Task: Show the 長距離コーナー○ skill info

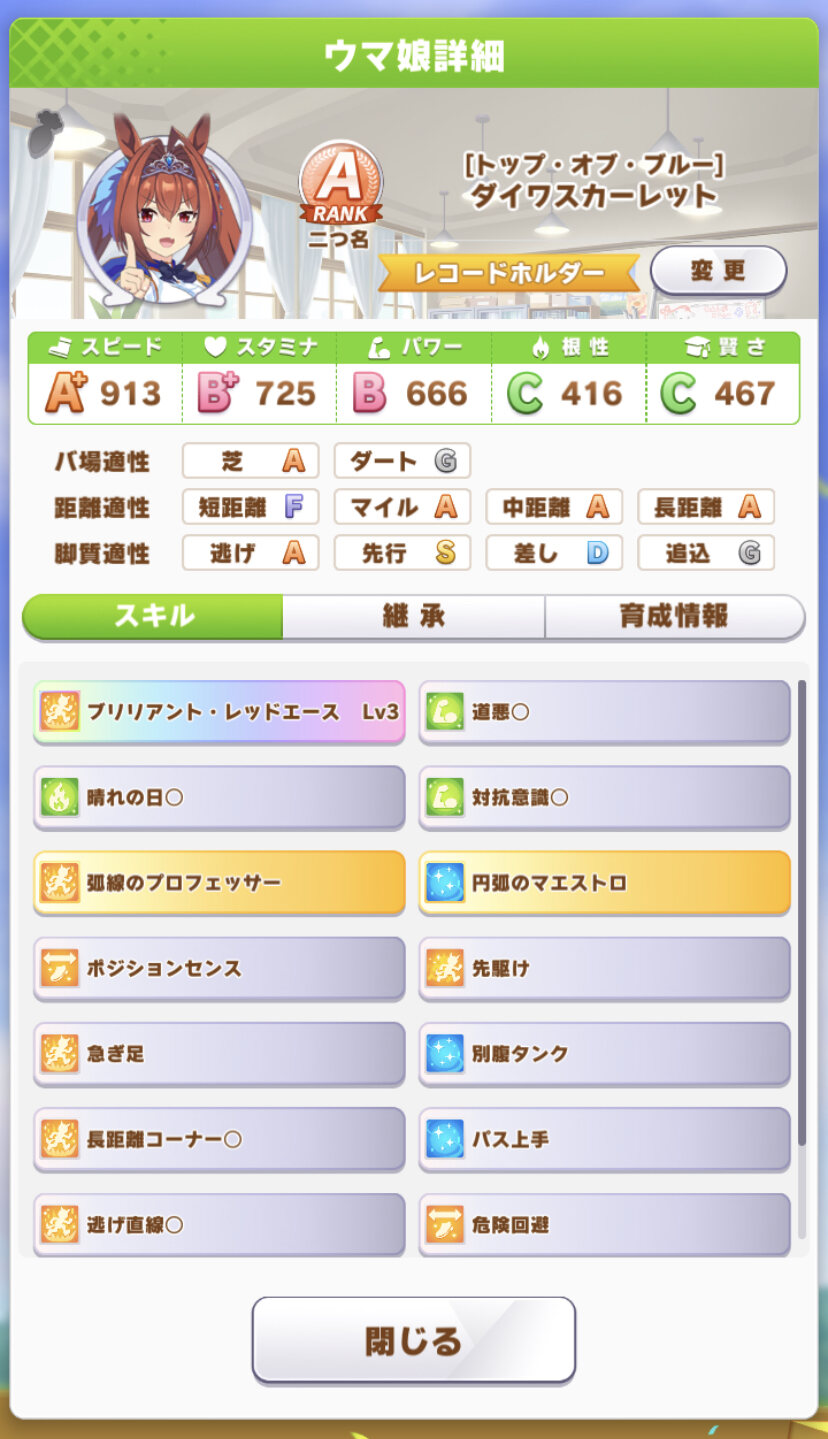Action: click(219, 1138)
